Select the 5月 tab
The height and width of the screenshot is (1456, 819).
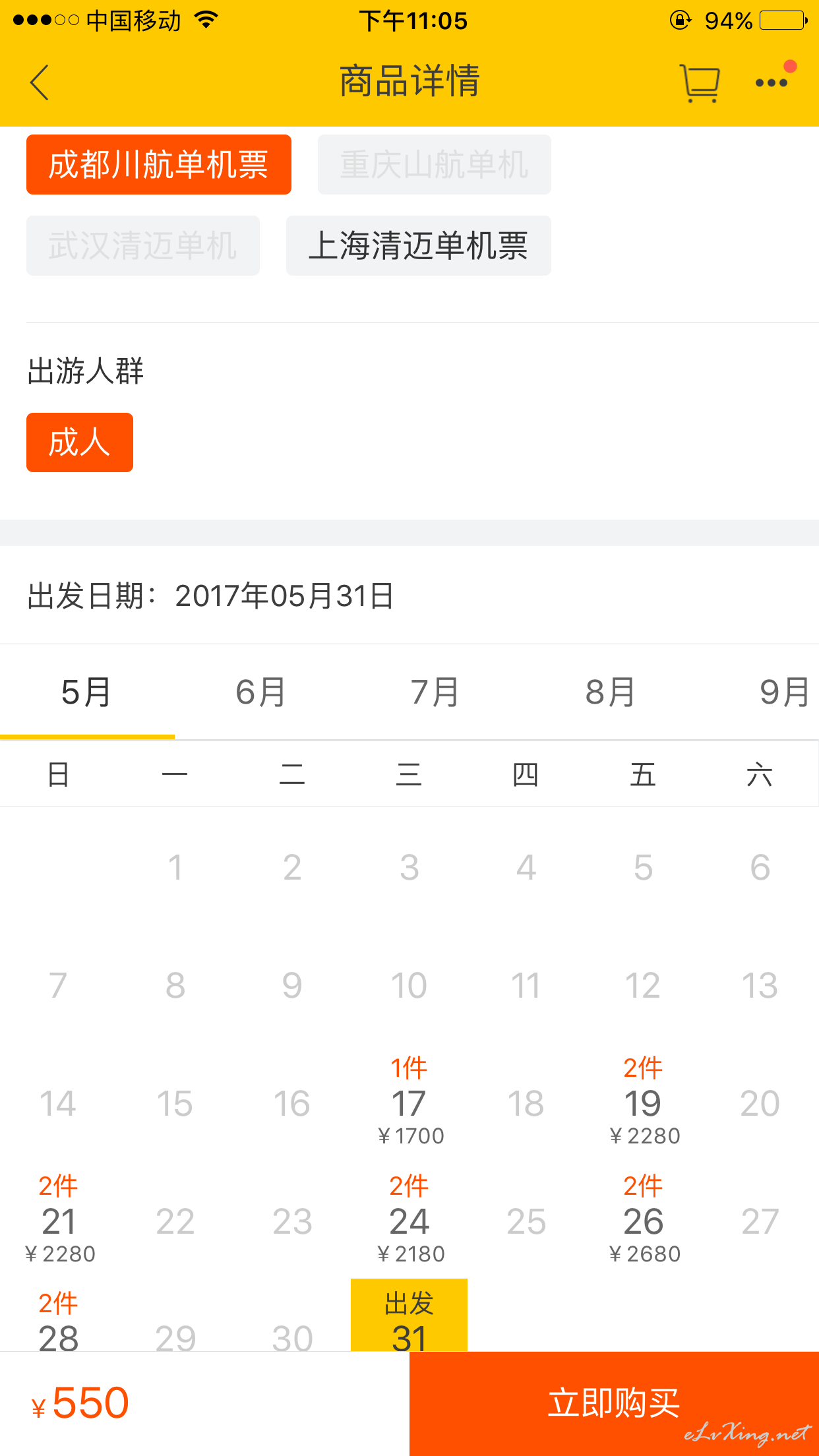[86, 692]
